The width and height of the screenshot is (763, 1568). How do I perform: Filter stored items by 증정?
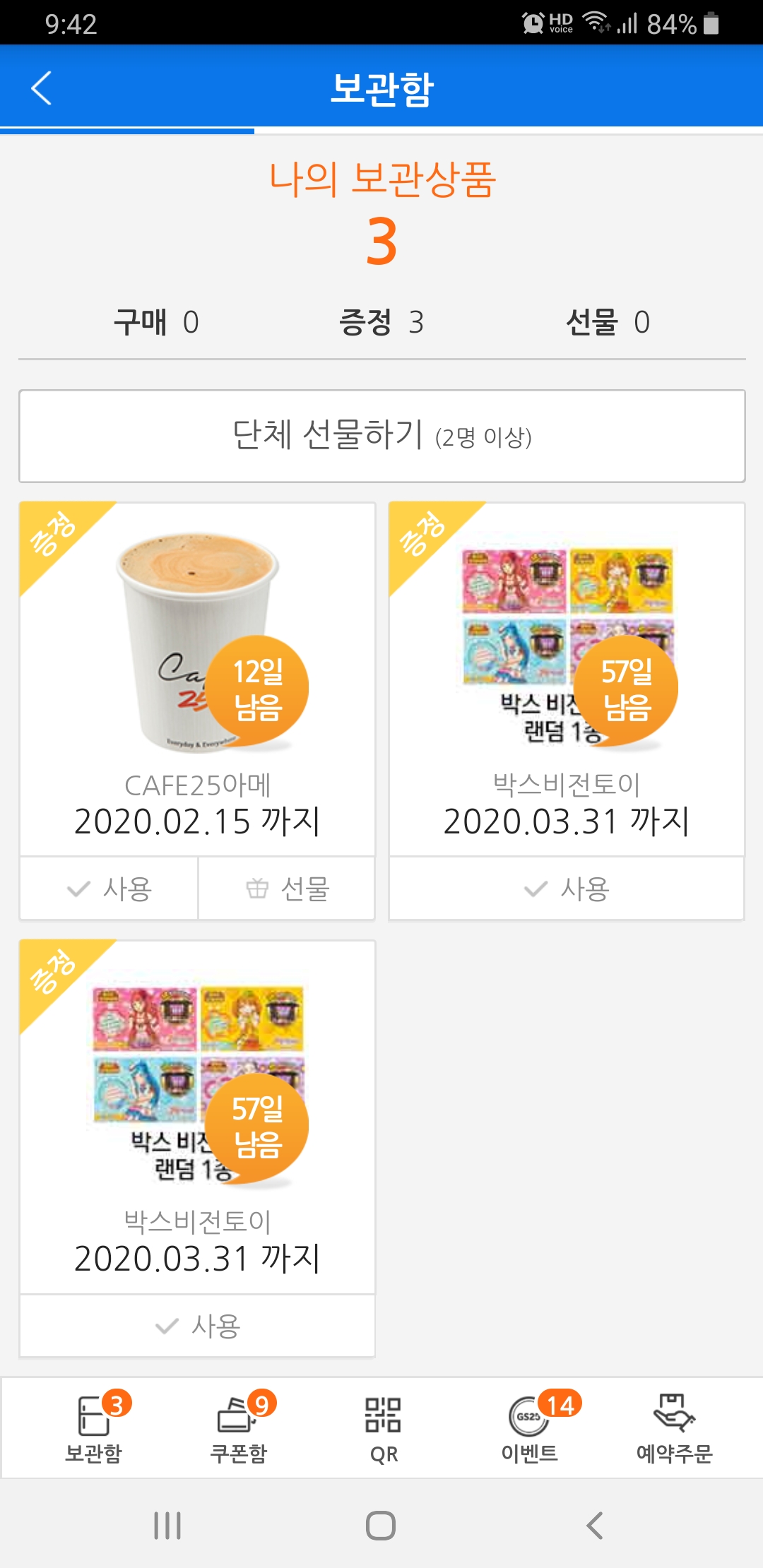pos(381,322)
